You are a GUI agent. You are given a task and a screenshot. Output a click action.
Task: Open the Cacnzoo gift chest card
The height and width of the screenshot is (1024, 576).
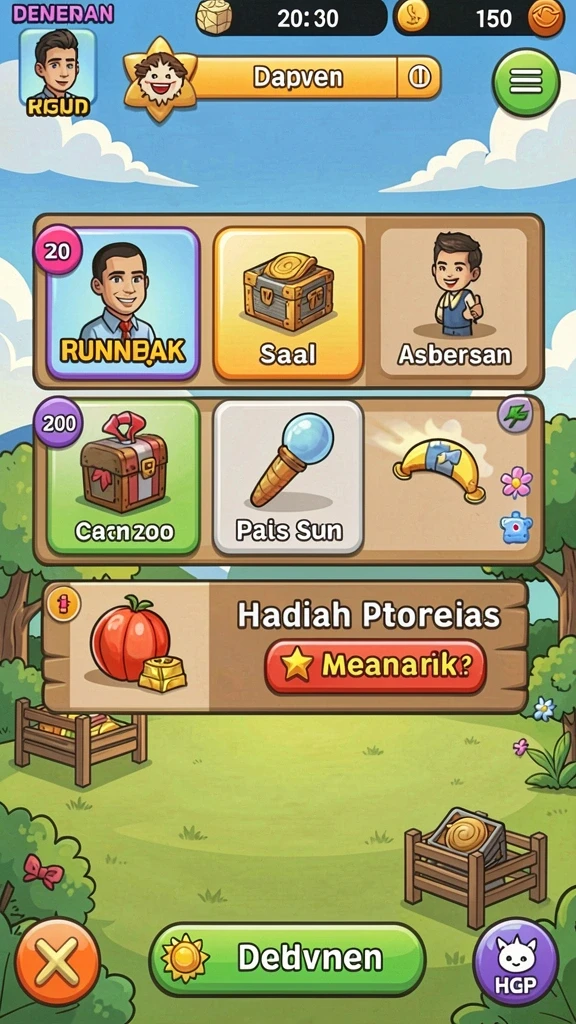pyautogui.click(x=123, y=477)
